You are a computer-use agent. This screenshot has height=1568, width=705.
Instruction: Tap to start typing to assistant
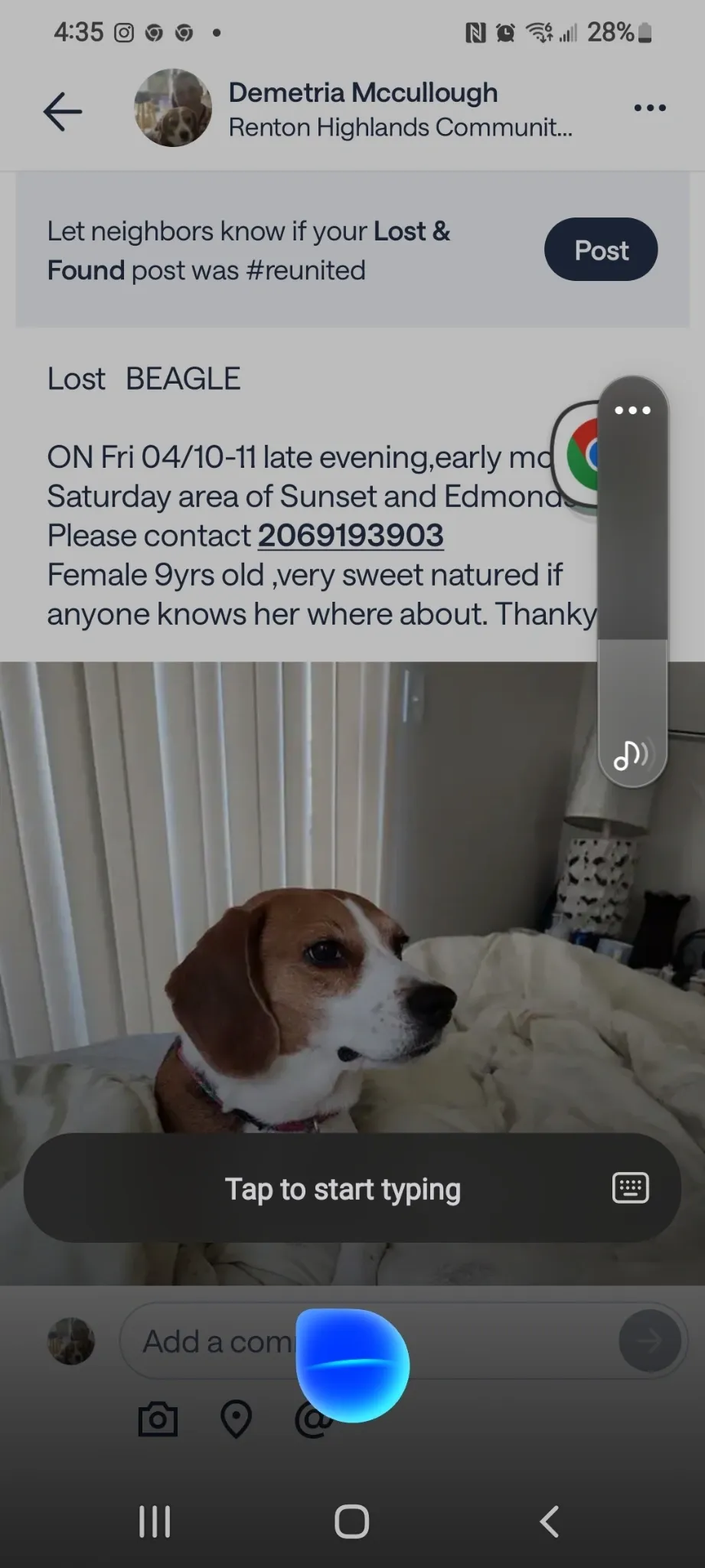click(342, 1189)
